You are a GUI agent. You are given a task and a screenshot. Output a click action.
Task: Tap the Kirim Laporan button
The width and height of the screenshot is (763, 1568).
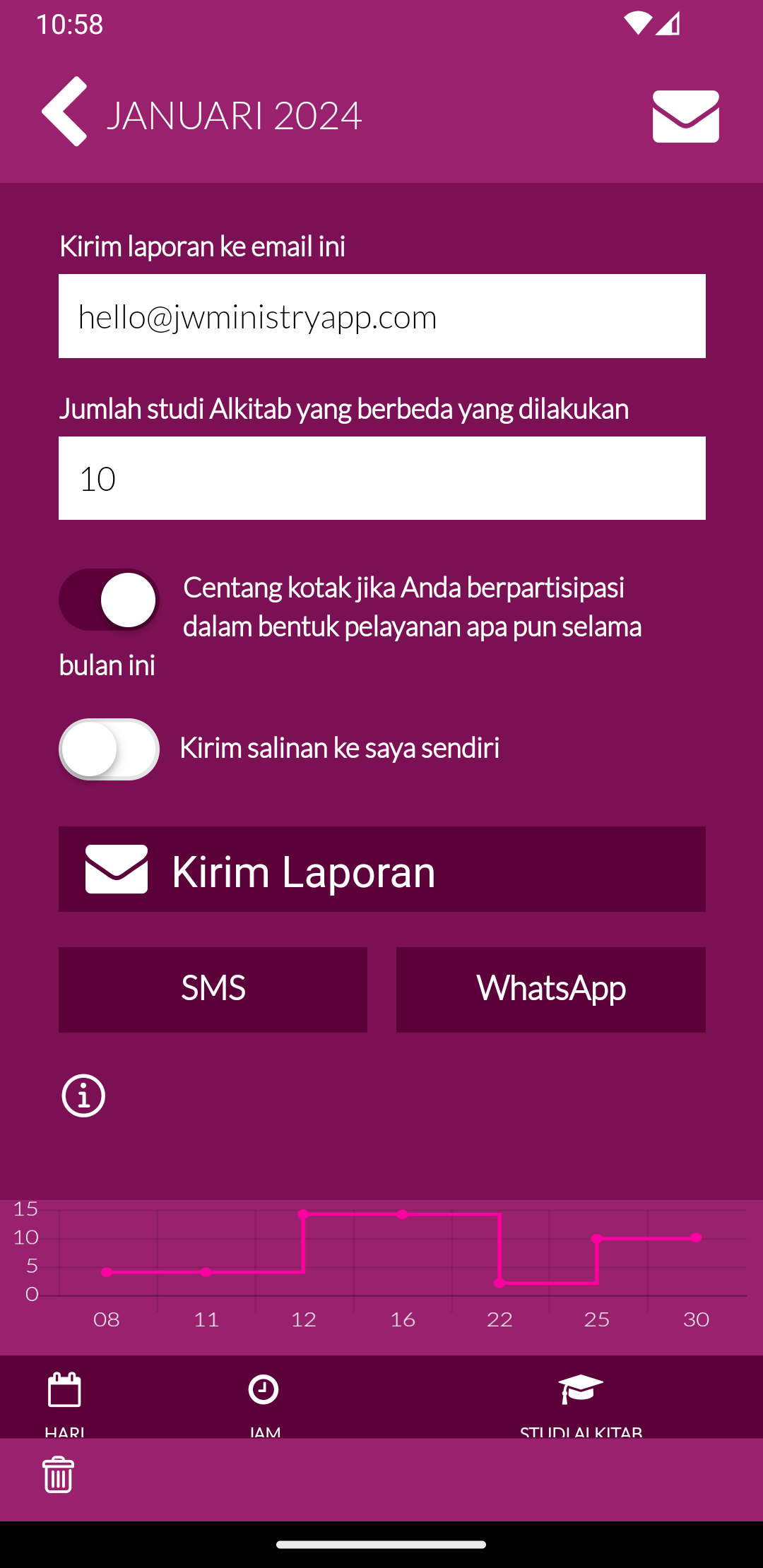381,869
